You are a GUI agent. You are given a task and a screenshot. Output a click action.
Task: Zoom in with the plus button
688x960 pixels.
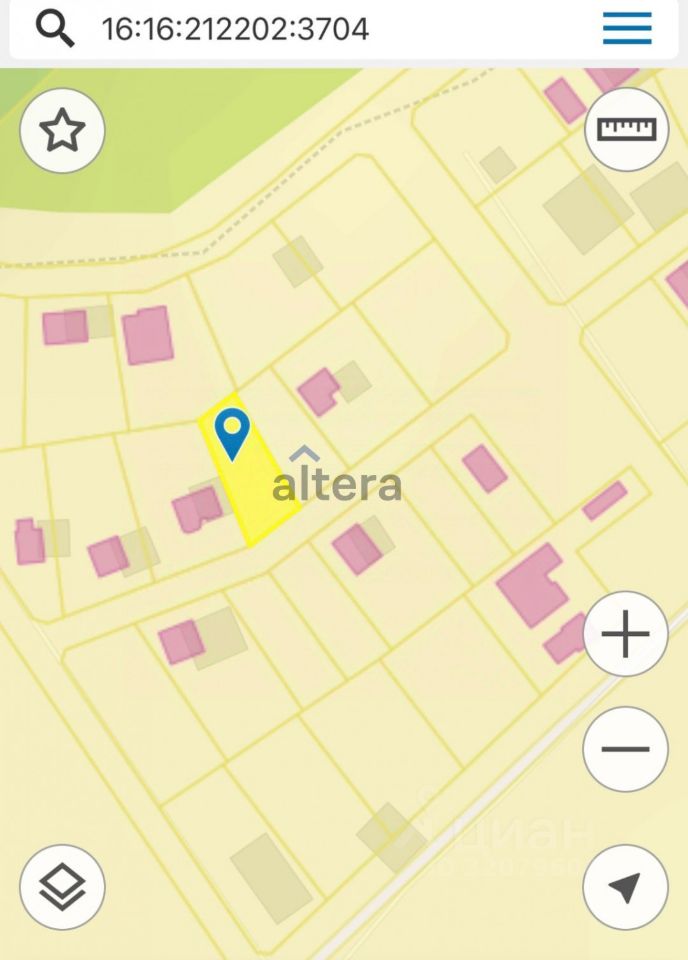tap(626, 634)
